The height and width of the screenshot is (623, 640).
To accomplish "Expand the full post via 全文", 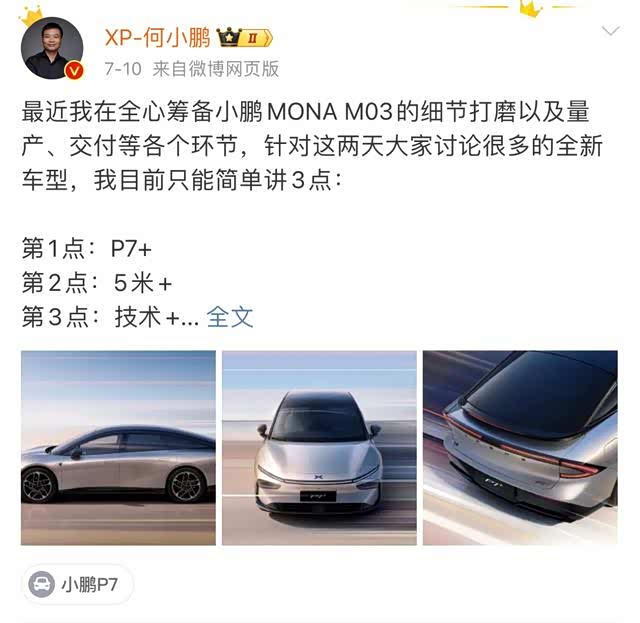I will [x=230, y=317].
